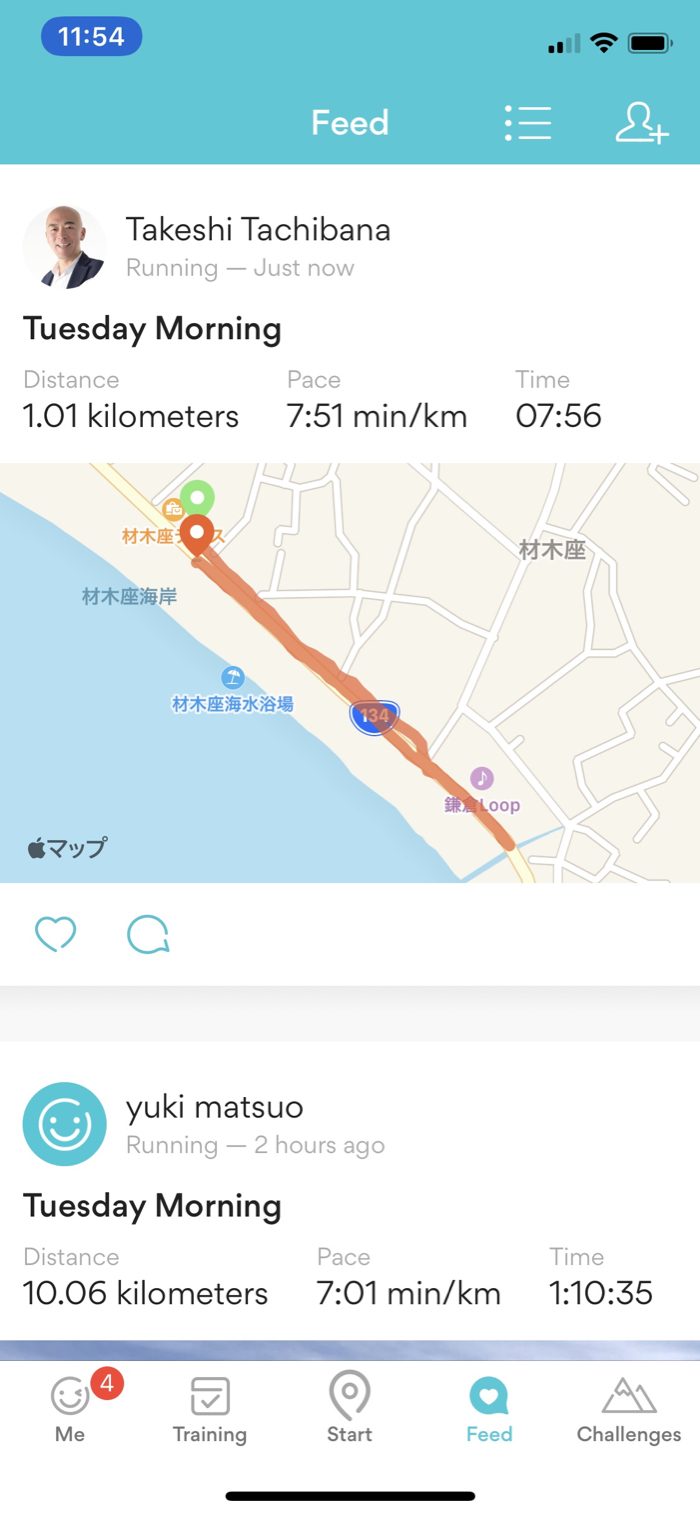Go to the Training tab
This screenshot has width=700, height=1516.
(x=210, y=1408)
